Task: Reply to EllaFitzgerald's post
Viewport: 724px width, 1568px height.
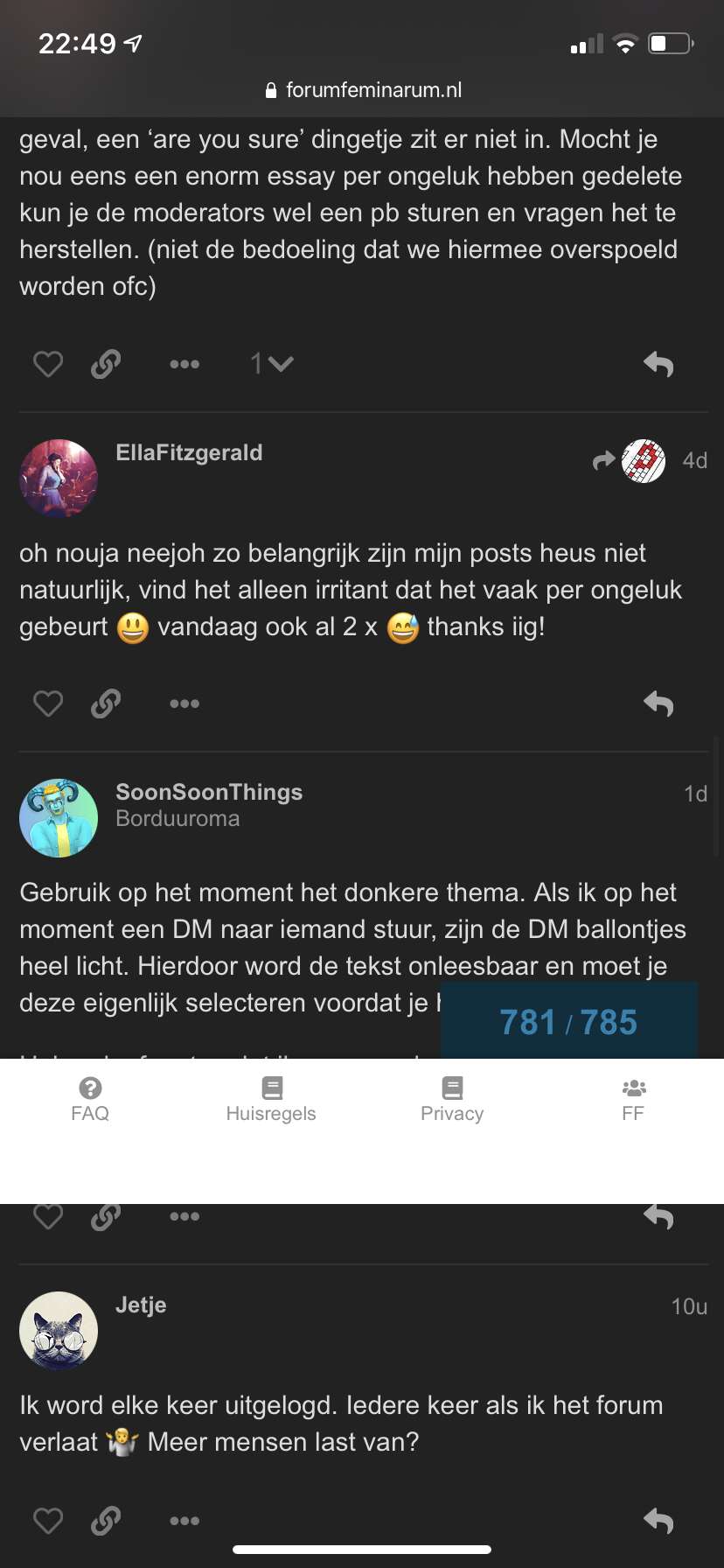Action: click(x=658, y=703)
